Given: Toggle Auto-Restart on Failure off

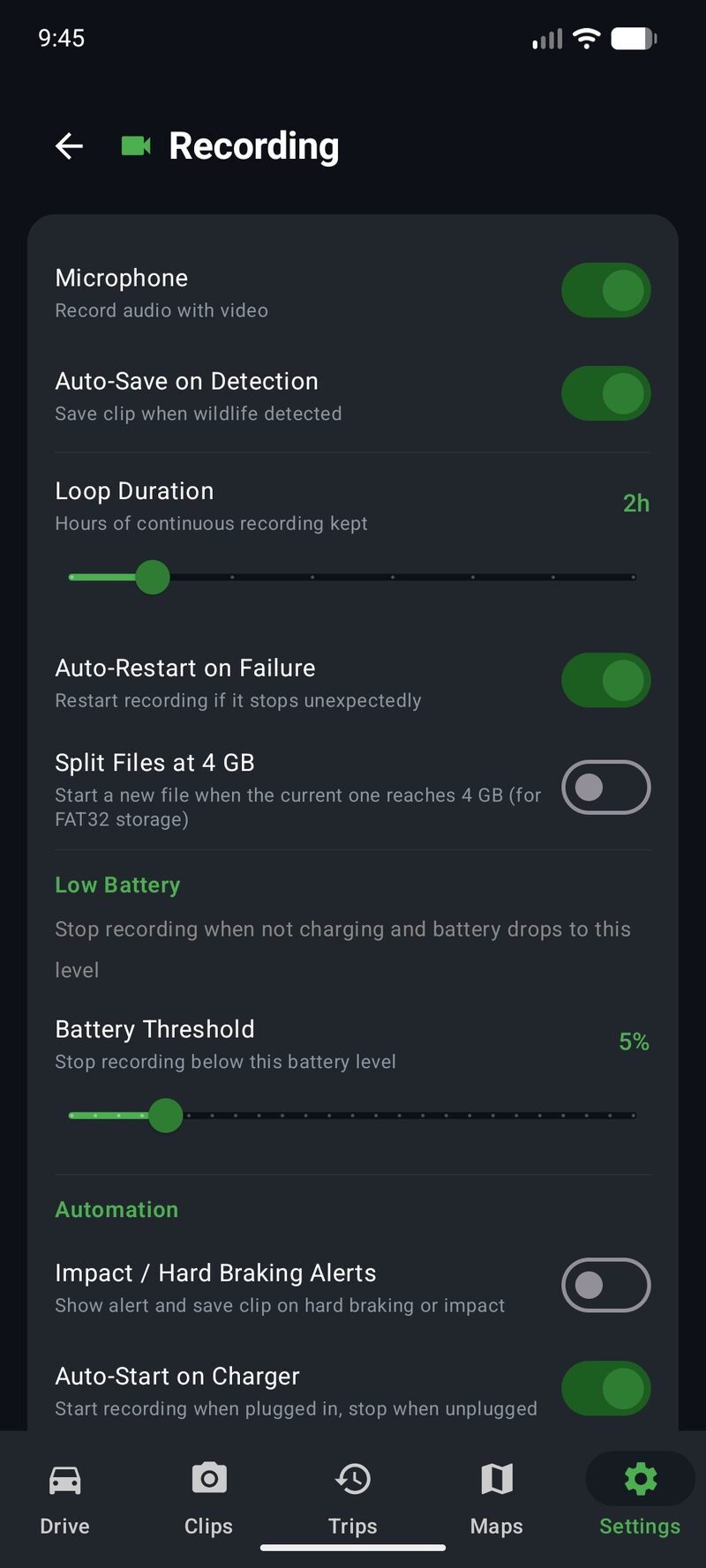Looking at the screenshot, I should [x=606, y=680].
